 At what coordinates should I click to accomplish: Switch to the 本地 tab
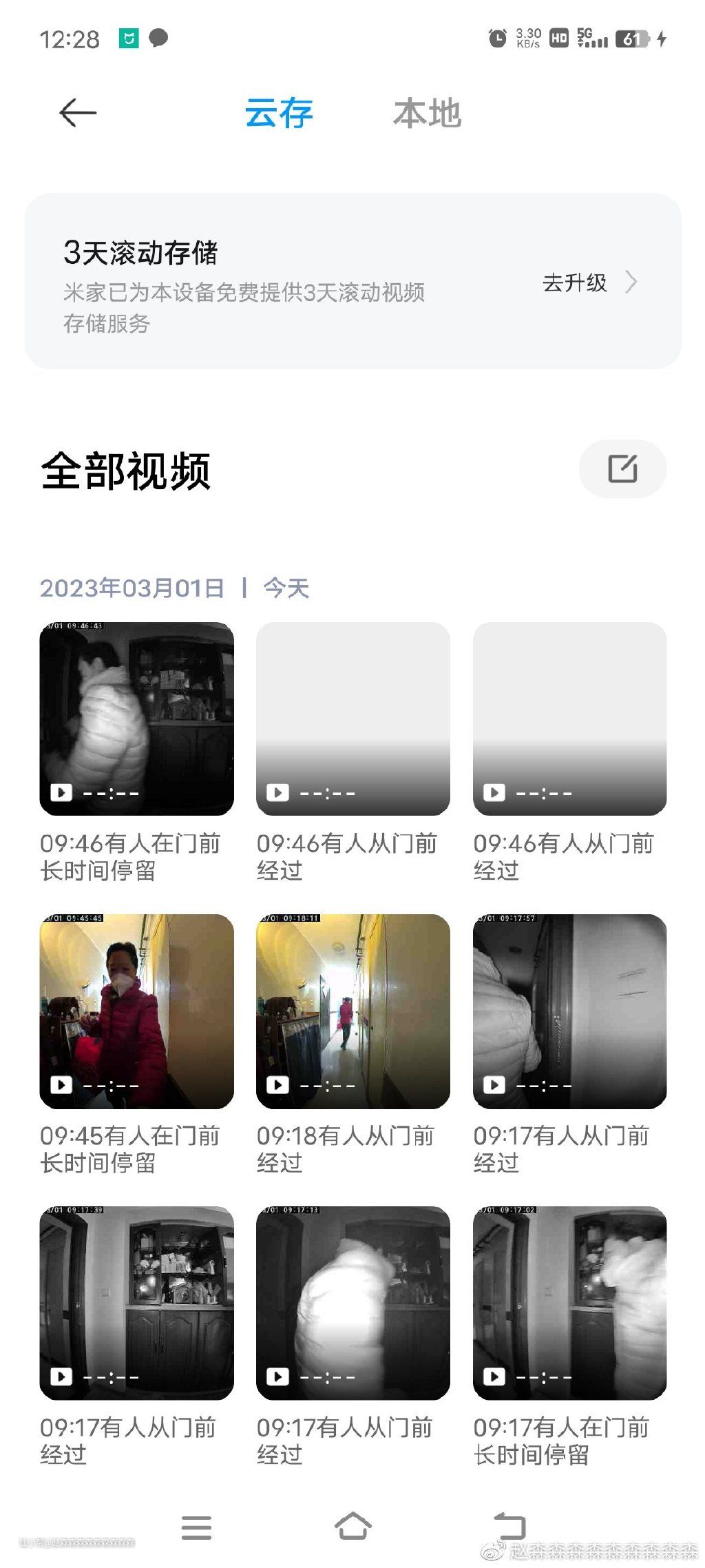(x=427, y=113)
